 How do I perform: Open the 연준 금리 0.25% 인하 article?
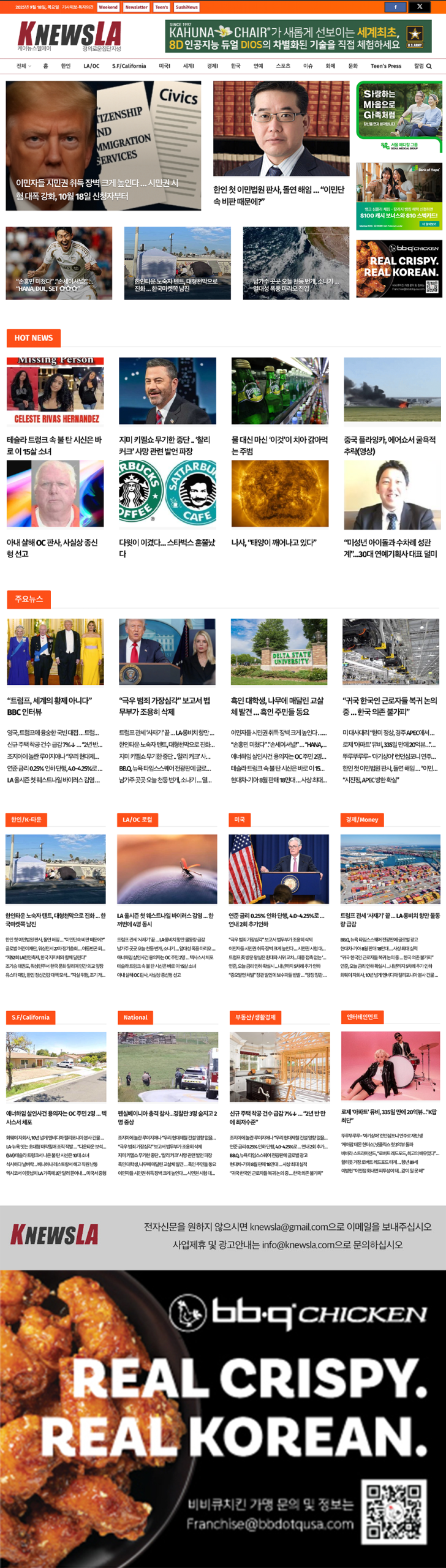click(278, 919)
